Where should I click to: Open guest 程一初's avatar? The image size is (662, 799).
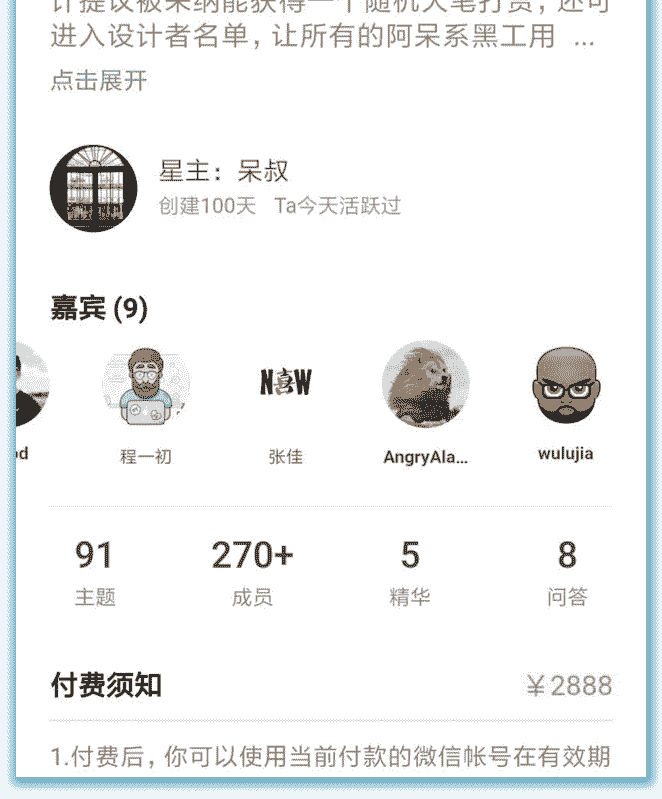point(146,385)
